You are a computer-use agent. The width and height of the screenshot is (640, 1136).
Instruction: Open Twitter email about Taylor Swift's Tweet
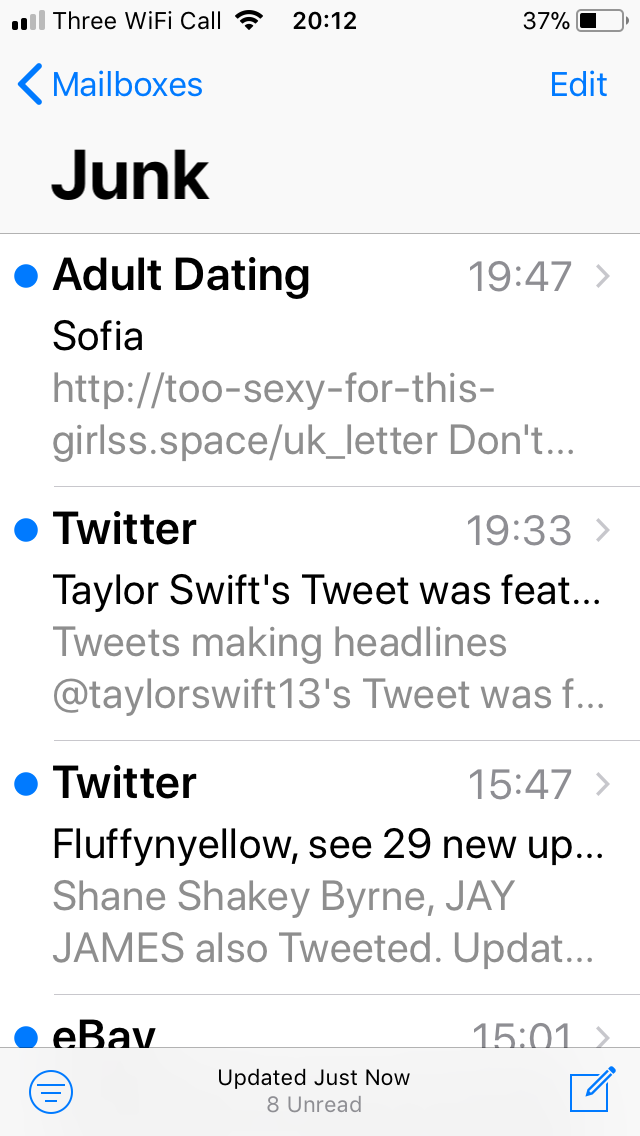pos(320,614)
